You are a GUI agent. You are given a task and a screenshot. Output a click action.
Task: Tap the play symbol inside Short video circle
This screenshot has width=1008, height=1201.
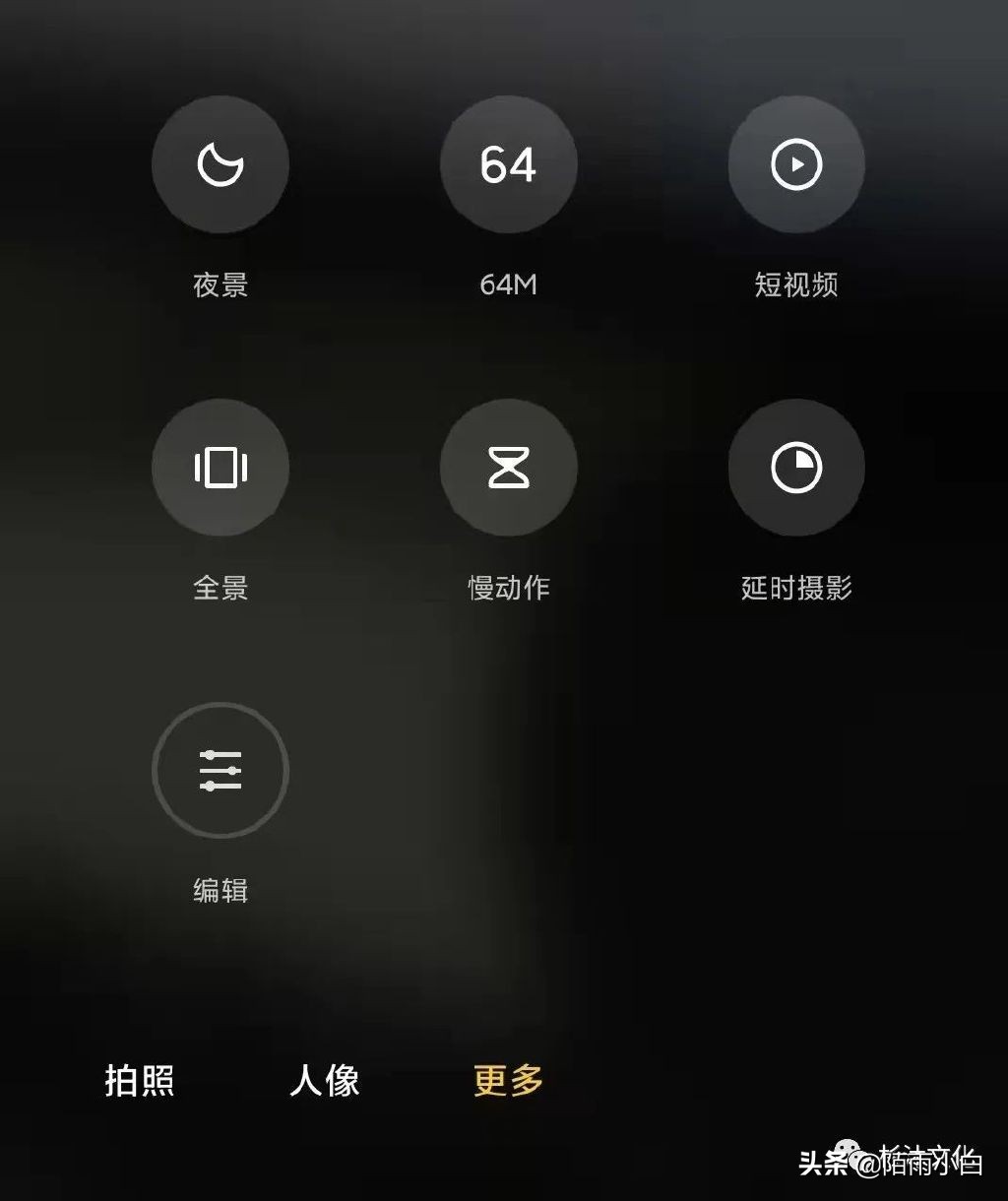tap(795, 165)
